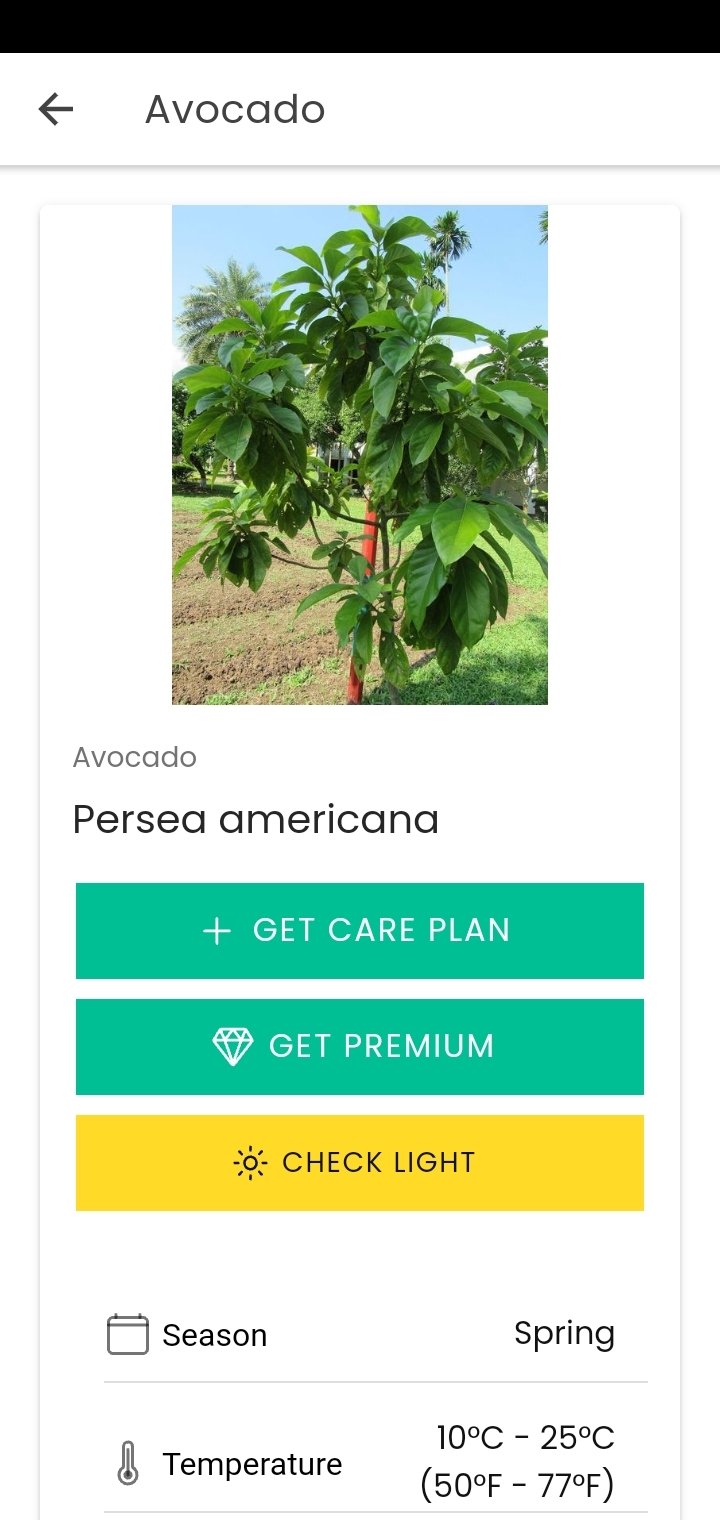This screenshot has height=1520, width=720.
Task: Tap the Get Care Plan button
Action: 360,930
